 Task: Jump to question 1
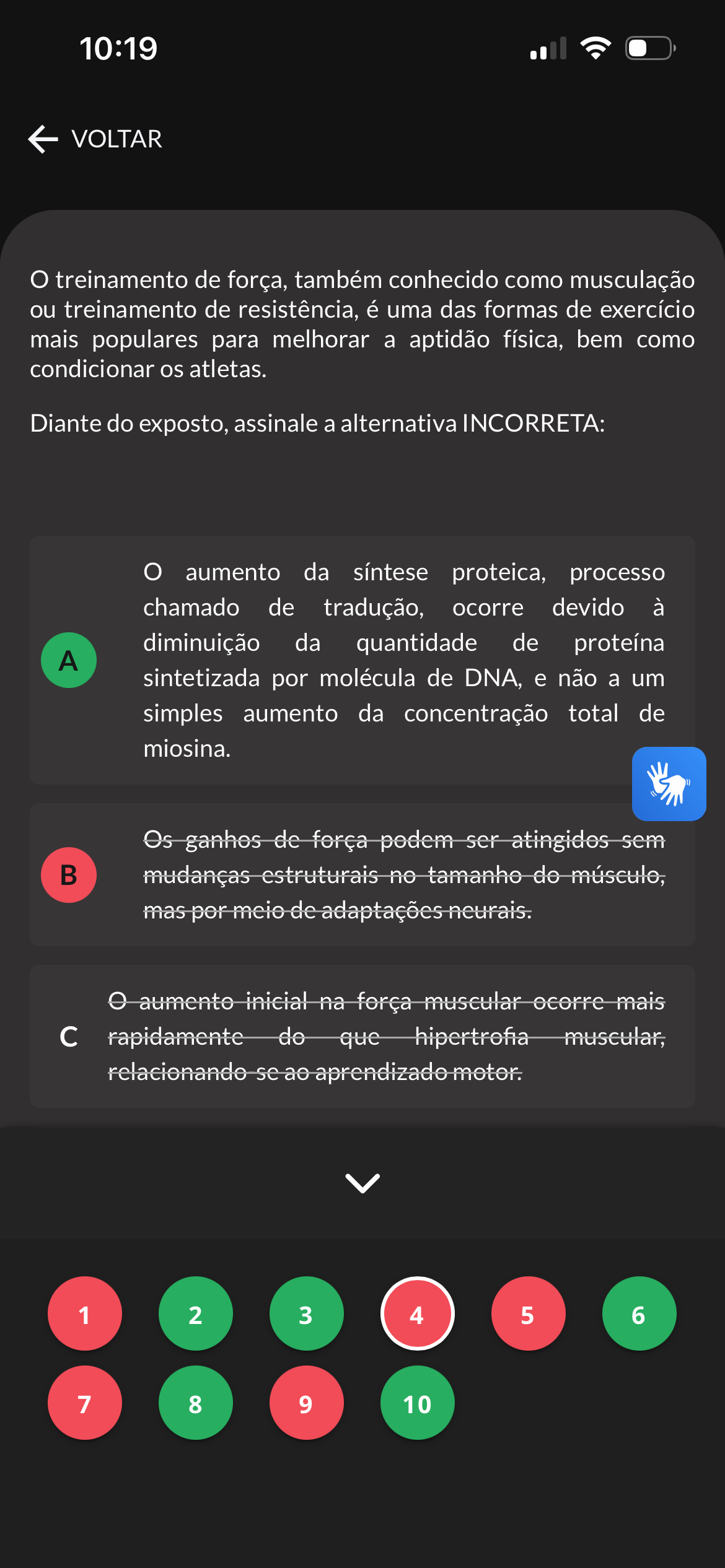85,1313
